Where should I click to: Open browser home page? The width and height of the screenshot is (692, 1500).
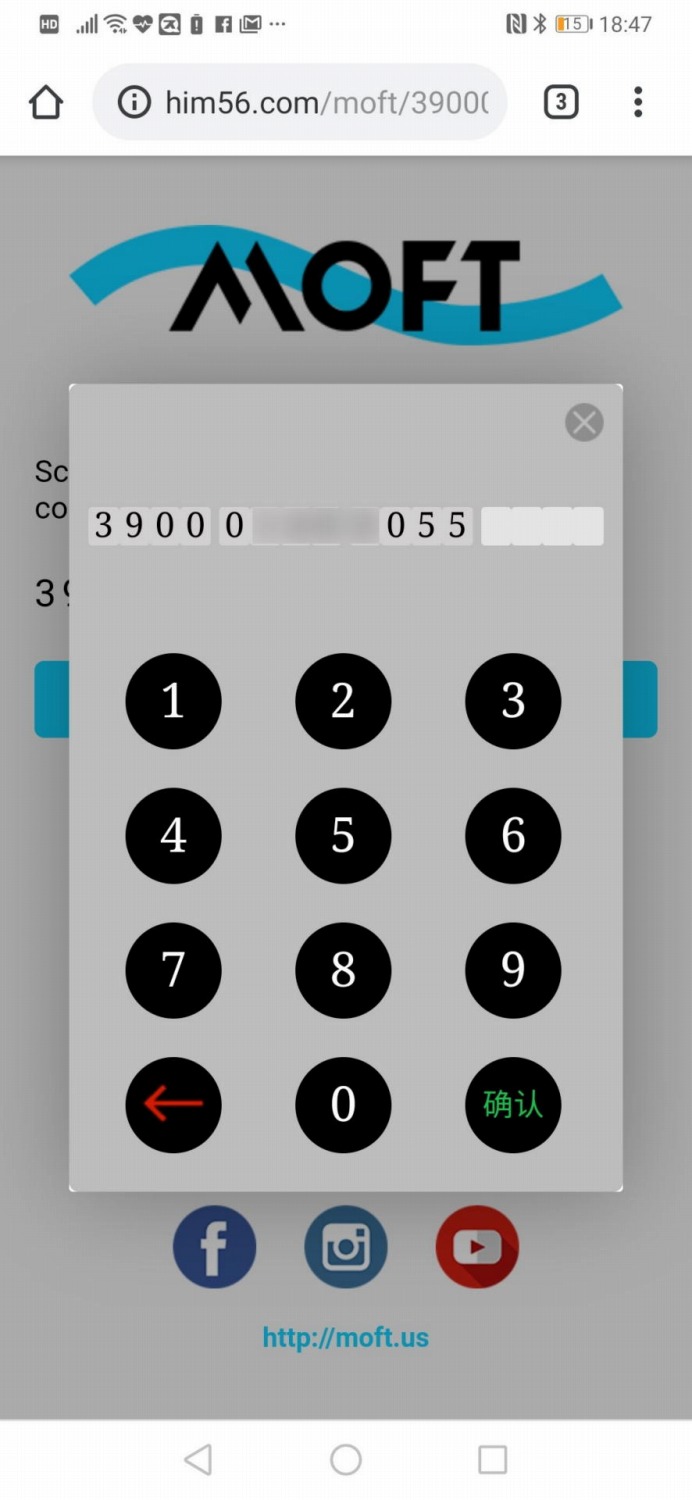46,102
